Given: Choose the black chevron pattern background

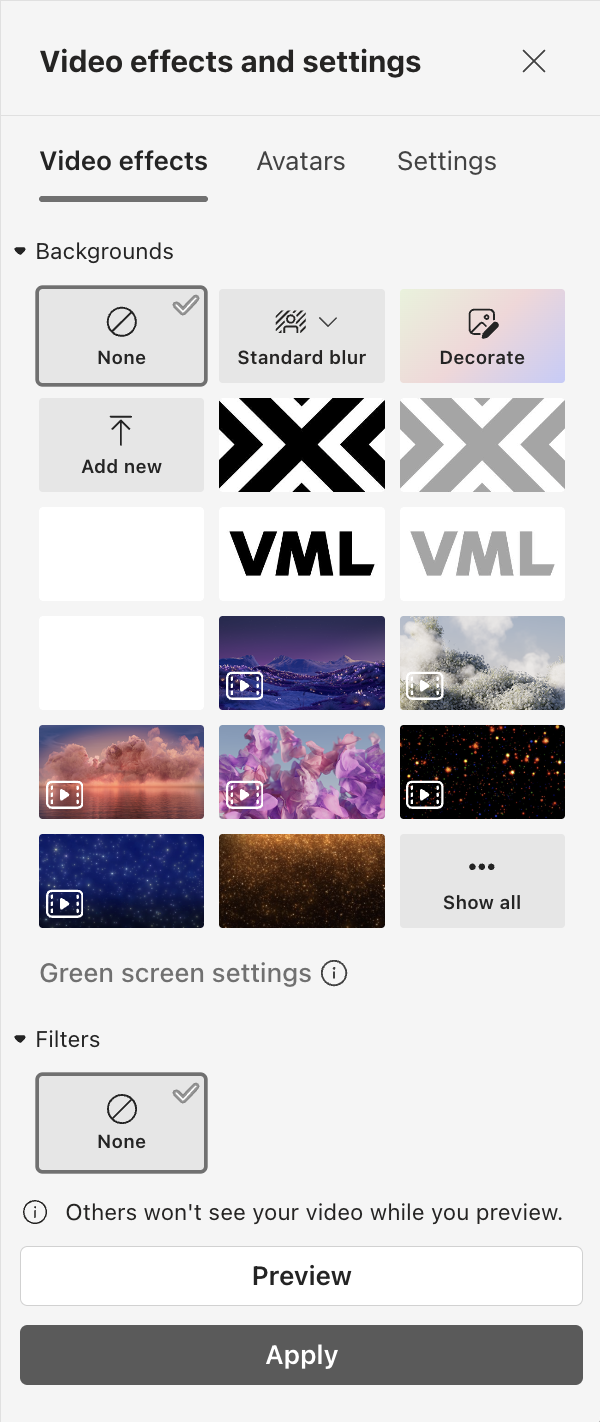Looking at the screenshot, I should point(302,445).
